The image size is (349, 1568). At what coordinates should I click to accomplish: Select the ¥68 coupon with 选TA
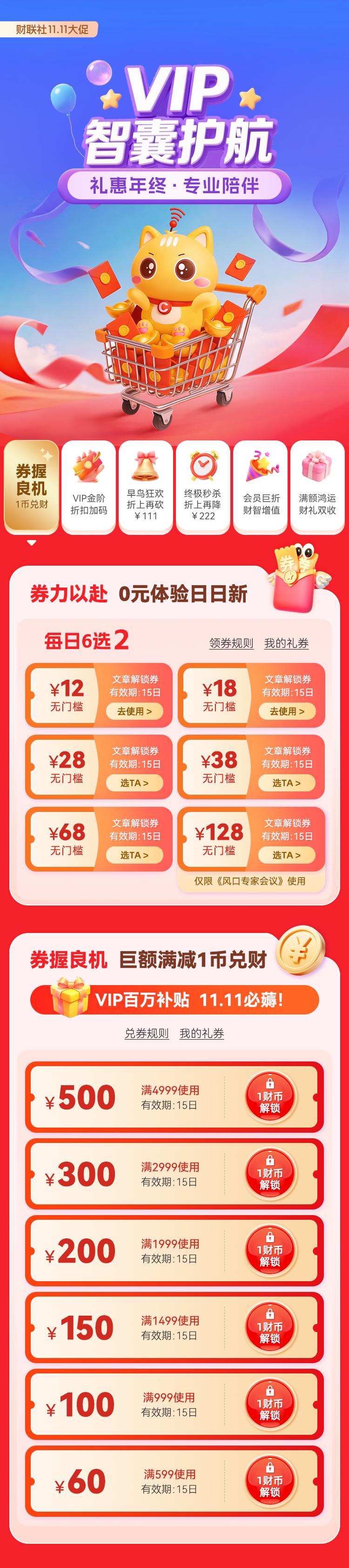(x=134, y=855)
